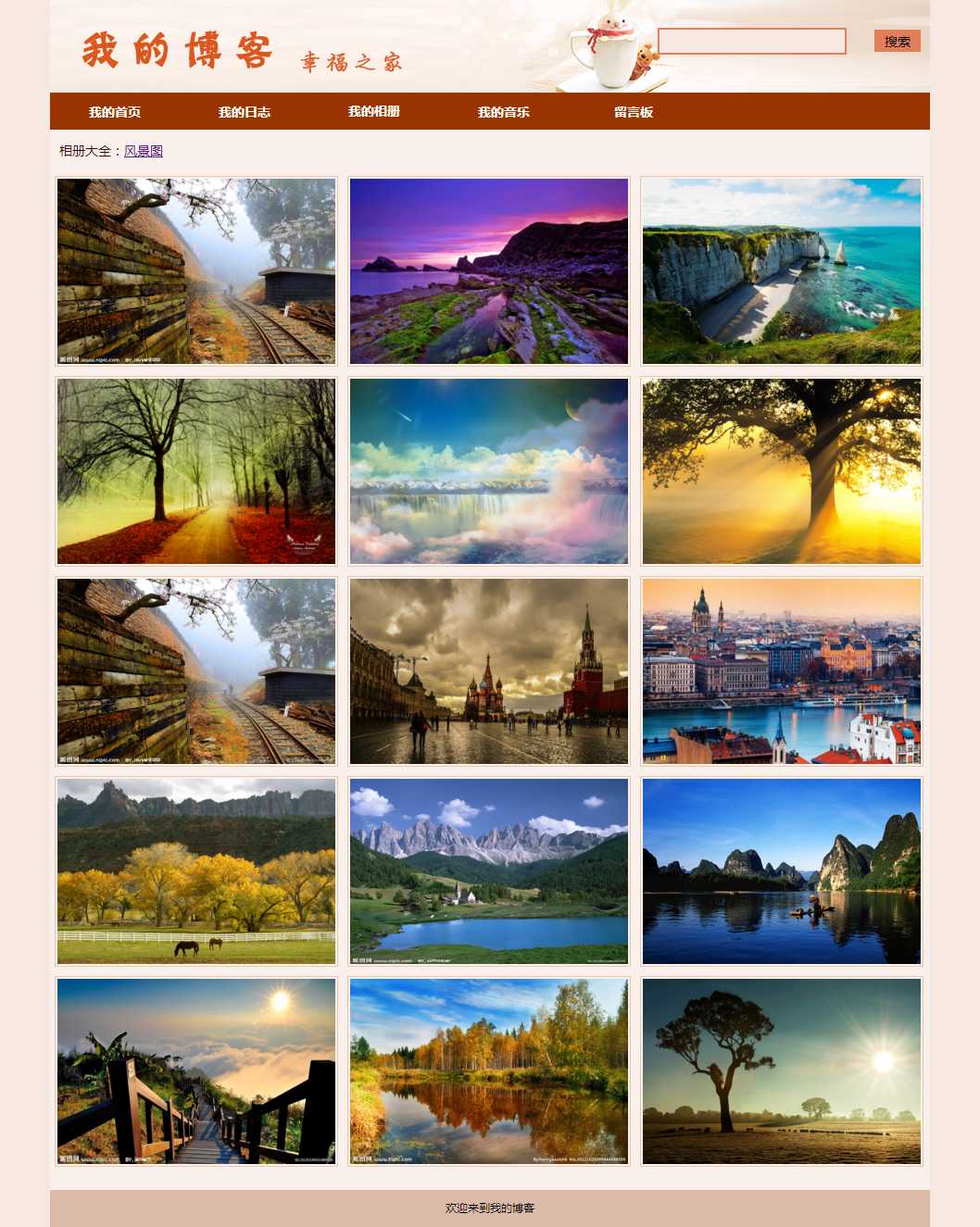View the waterfall and clouds fantasy picture
Viewport: 980px width, 1227px height.
[x=489, y=471]
